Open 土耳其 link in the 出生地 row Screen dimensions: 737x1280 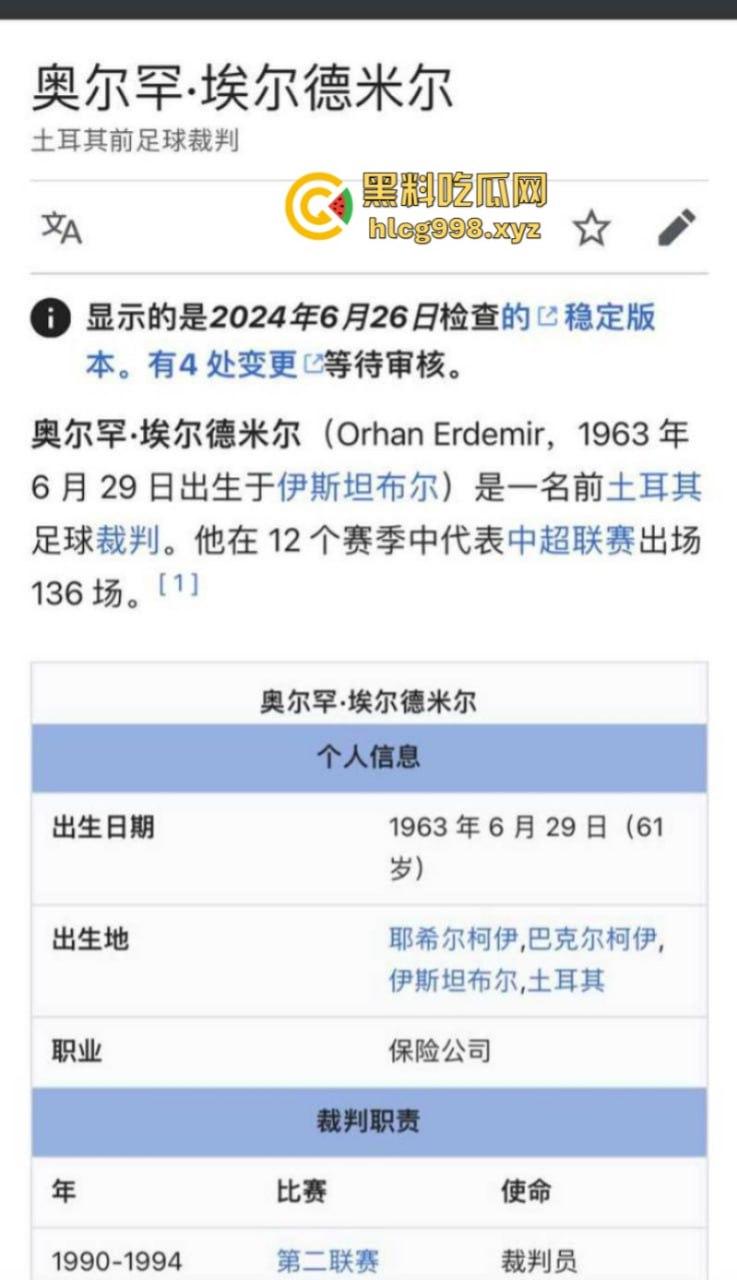coord(566,979)
